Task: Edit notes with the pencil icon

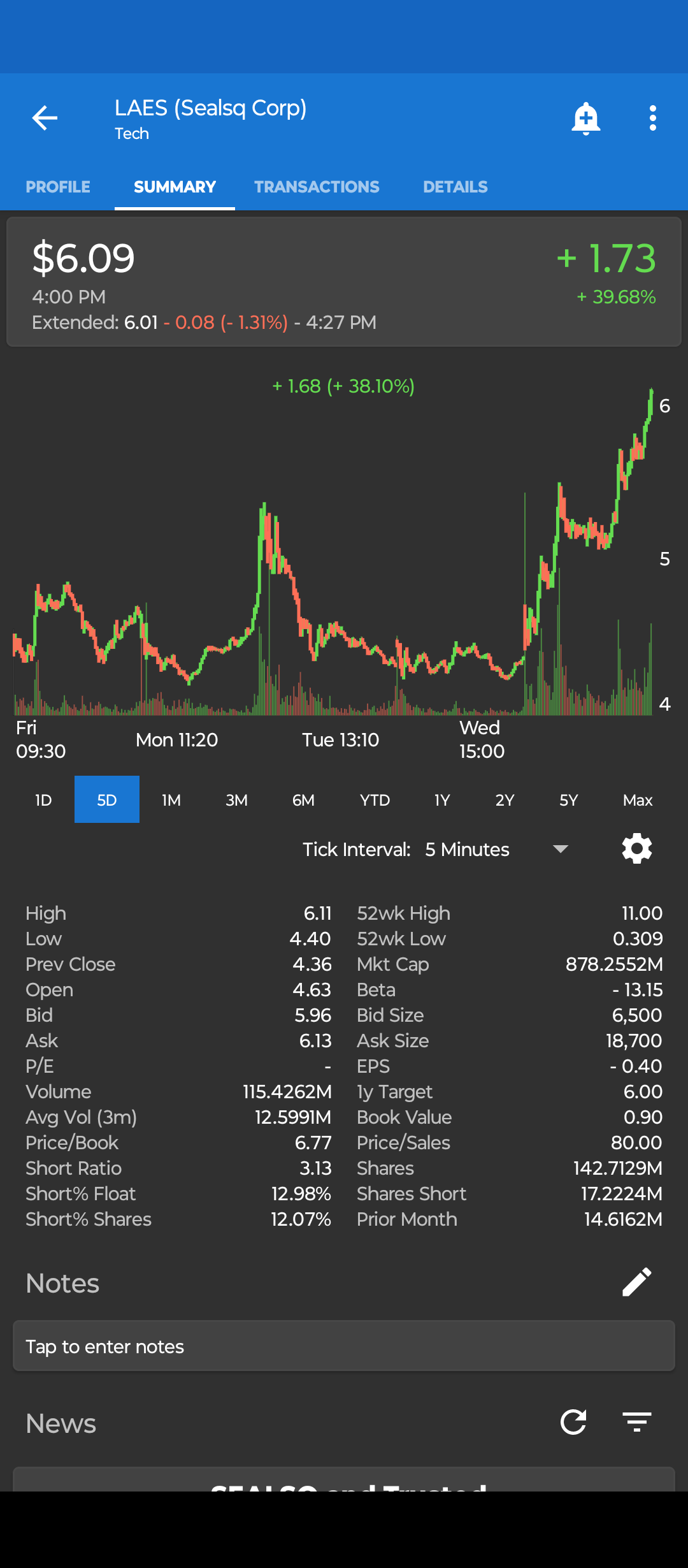Action: (637, 1282)
